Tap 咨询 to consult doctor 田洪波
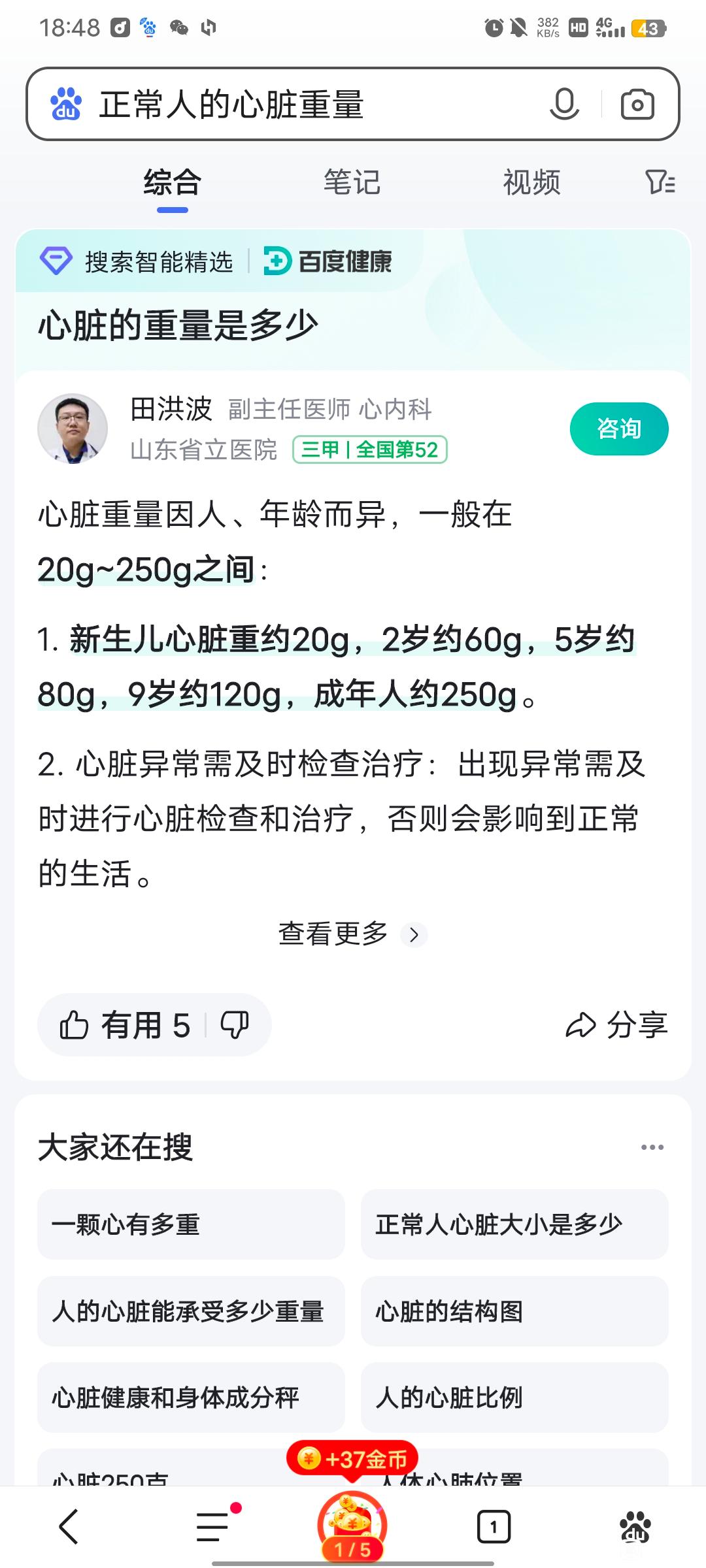 tap(619, 429)
